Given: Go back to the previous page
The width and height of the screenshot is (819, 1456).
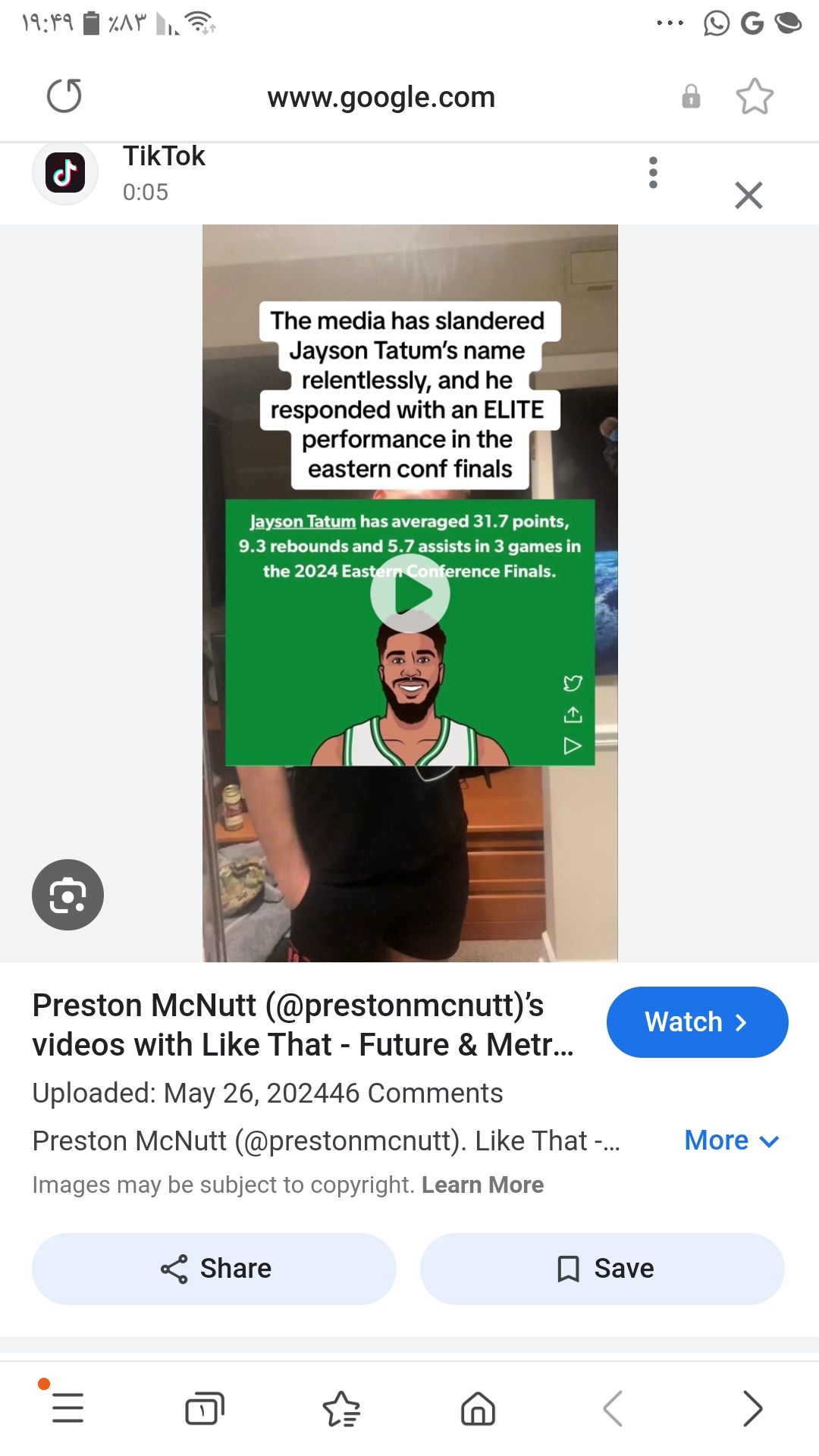Looking at the screenshot, I should 613,1409.
